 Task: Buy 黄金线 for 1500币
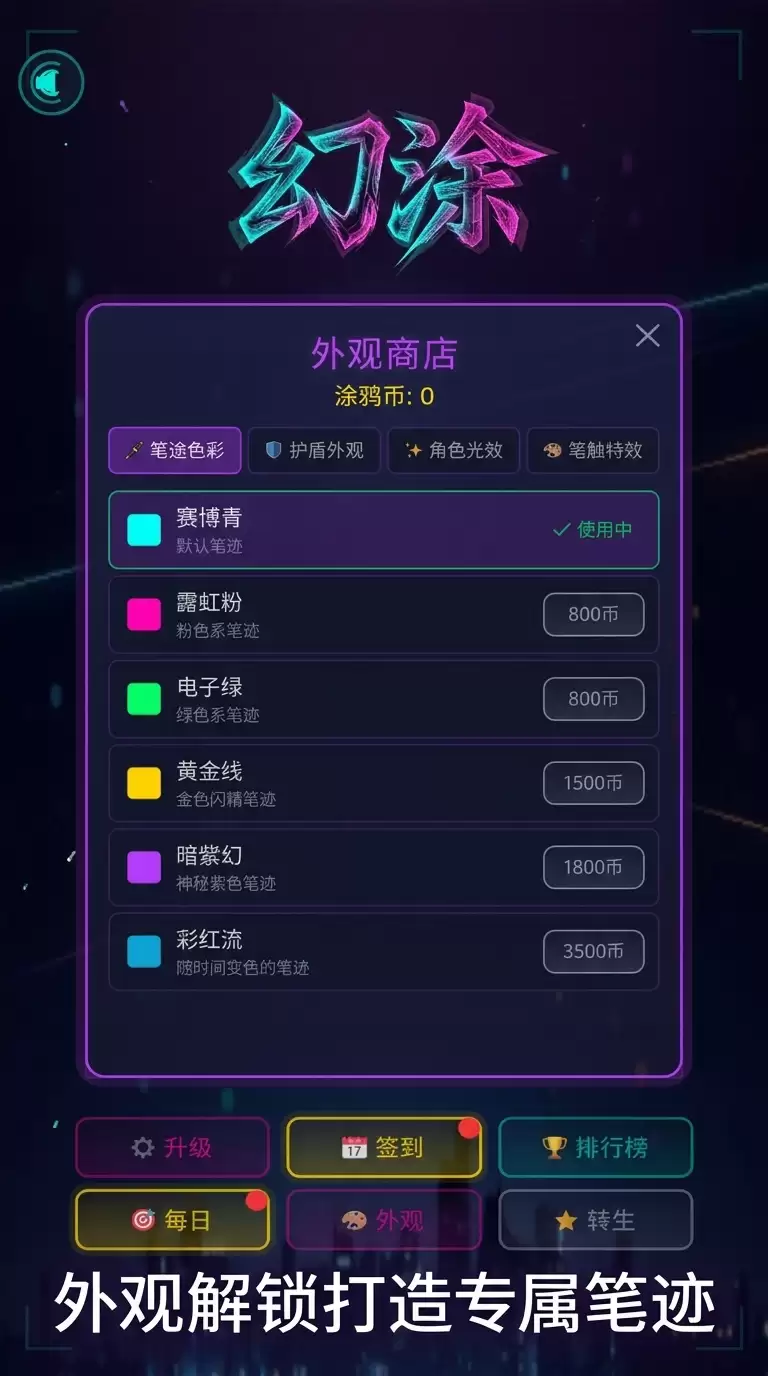pos(594,783)
